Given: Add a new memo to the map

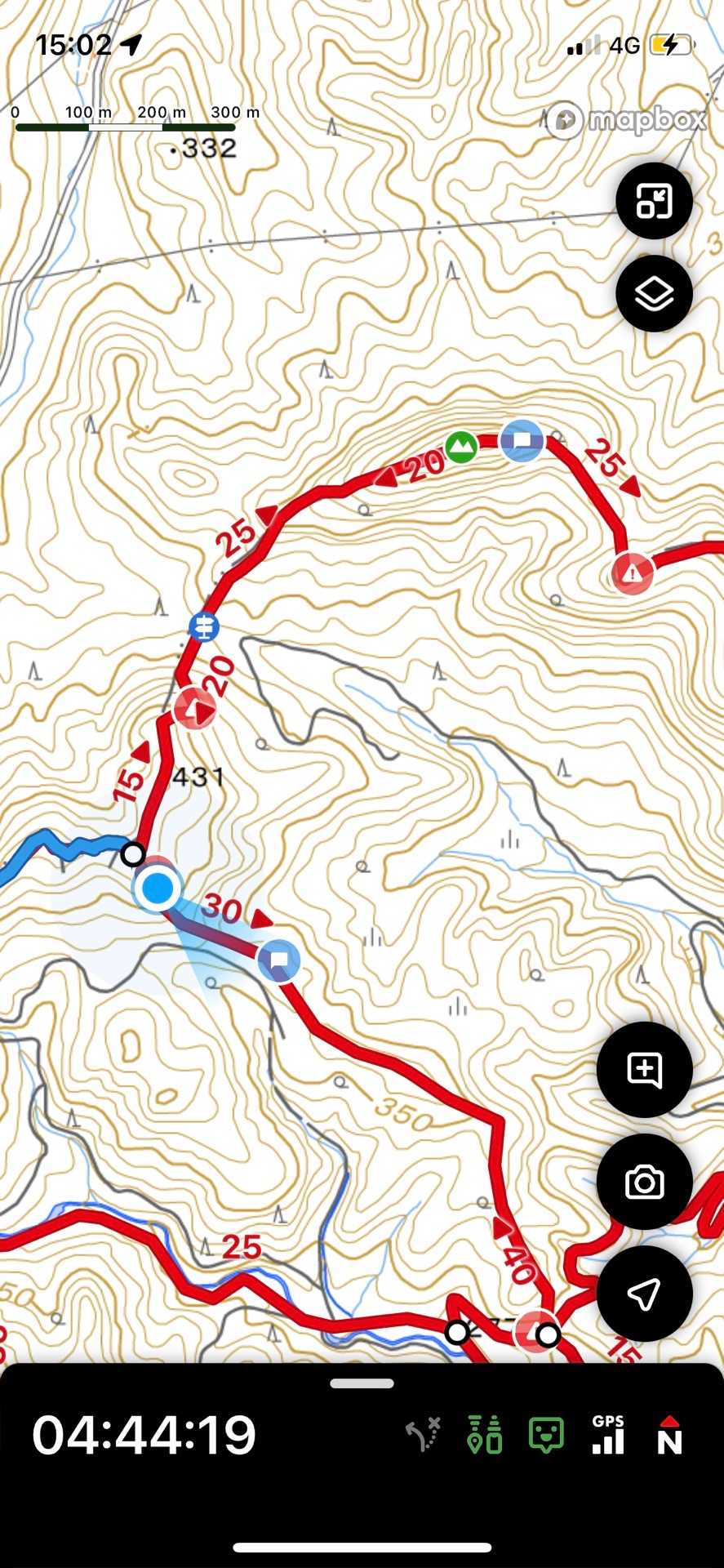Looking at the screenshot, I should (644, 1069).
